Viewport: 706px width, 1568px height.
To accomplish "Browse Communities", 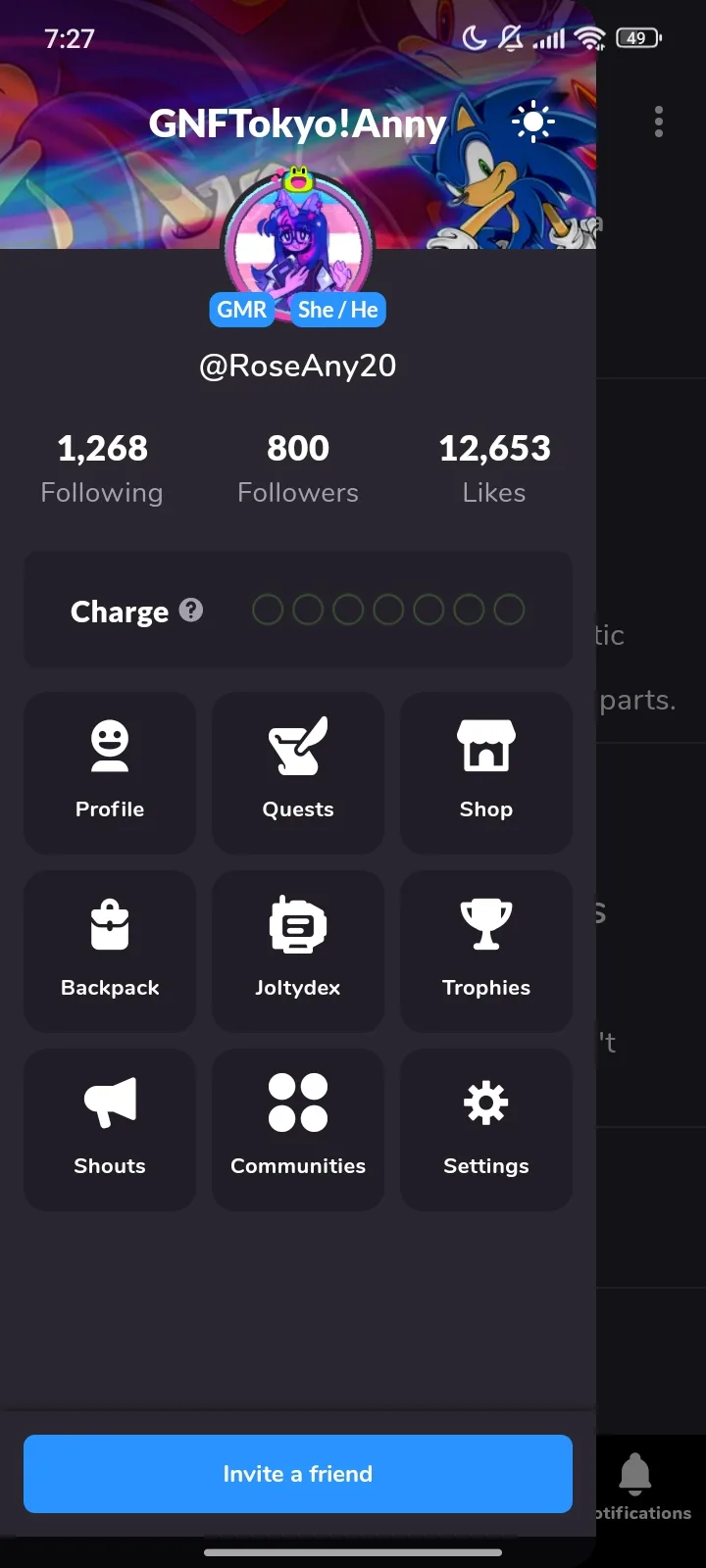I will pyautogui.click(x=298, y=1129).
